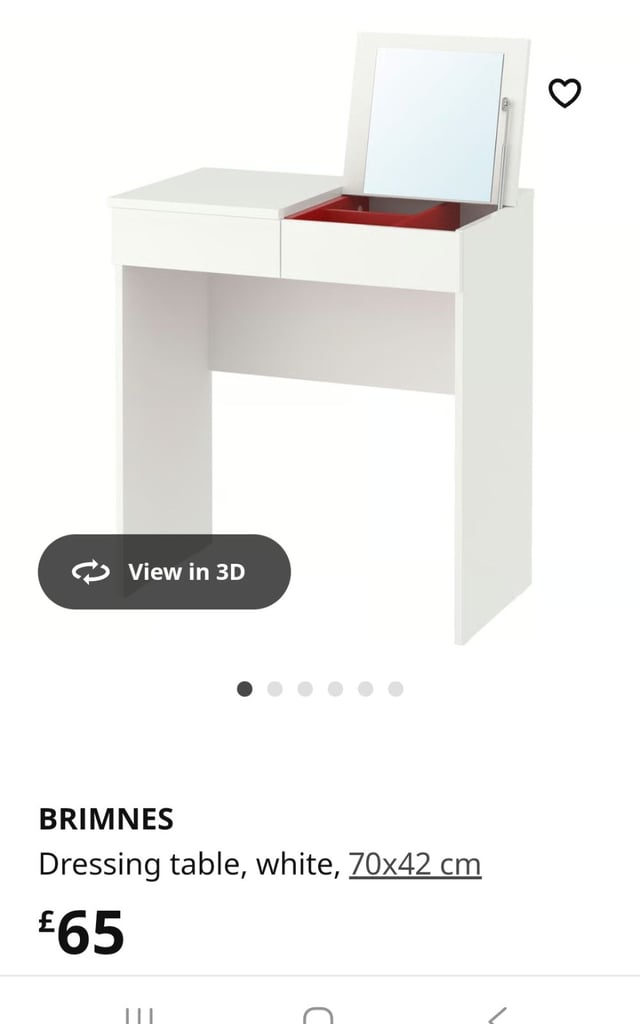Screen dimensions: 640x1024
Task: Open the 70x42 cm size link
Action: [415, 864]
